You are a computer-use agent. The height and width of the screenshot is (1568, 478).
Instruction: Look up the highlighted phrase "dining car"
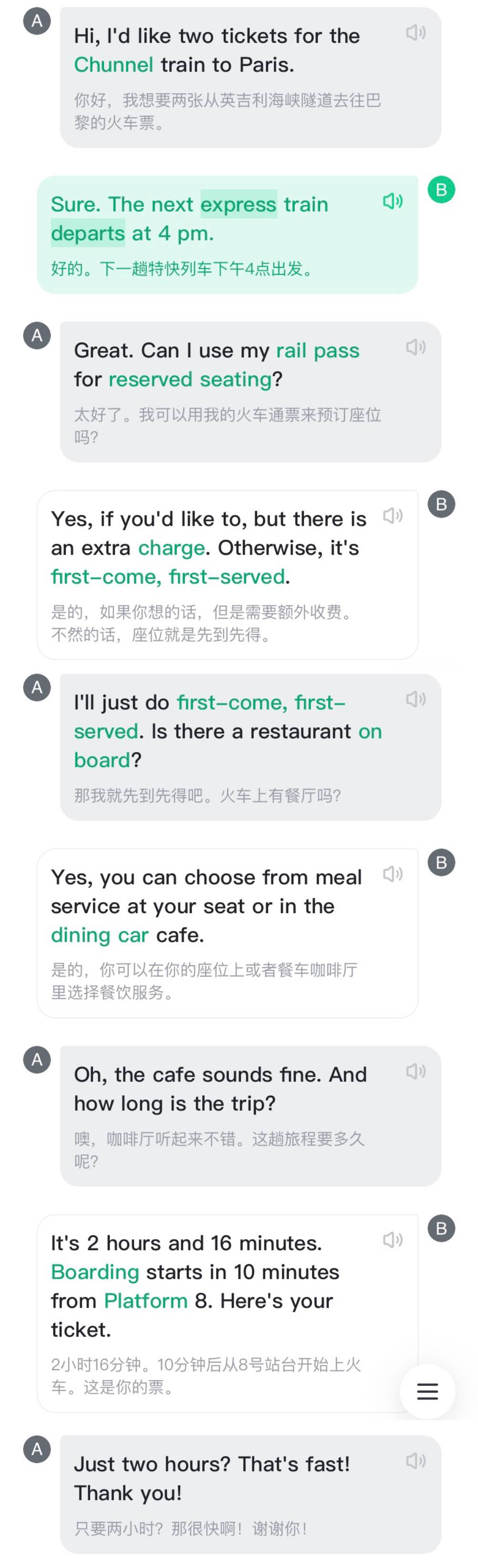(99, 935)
